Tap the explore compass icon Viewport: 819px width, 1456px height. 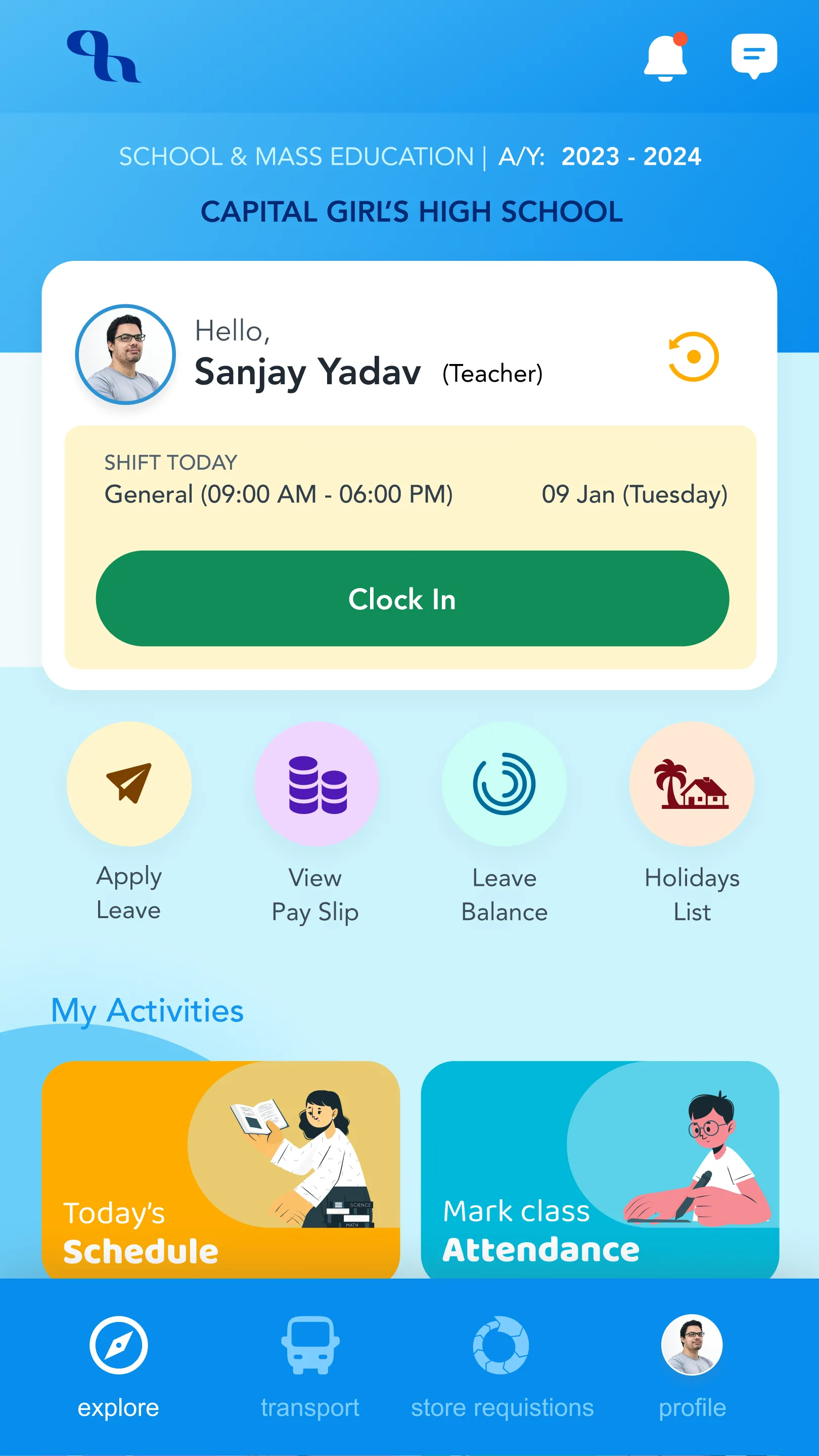click(x=119, y=1347)
